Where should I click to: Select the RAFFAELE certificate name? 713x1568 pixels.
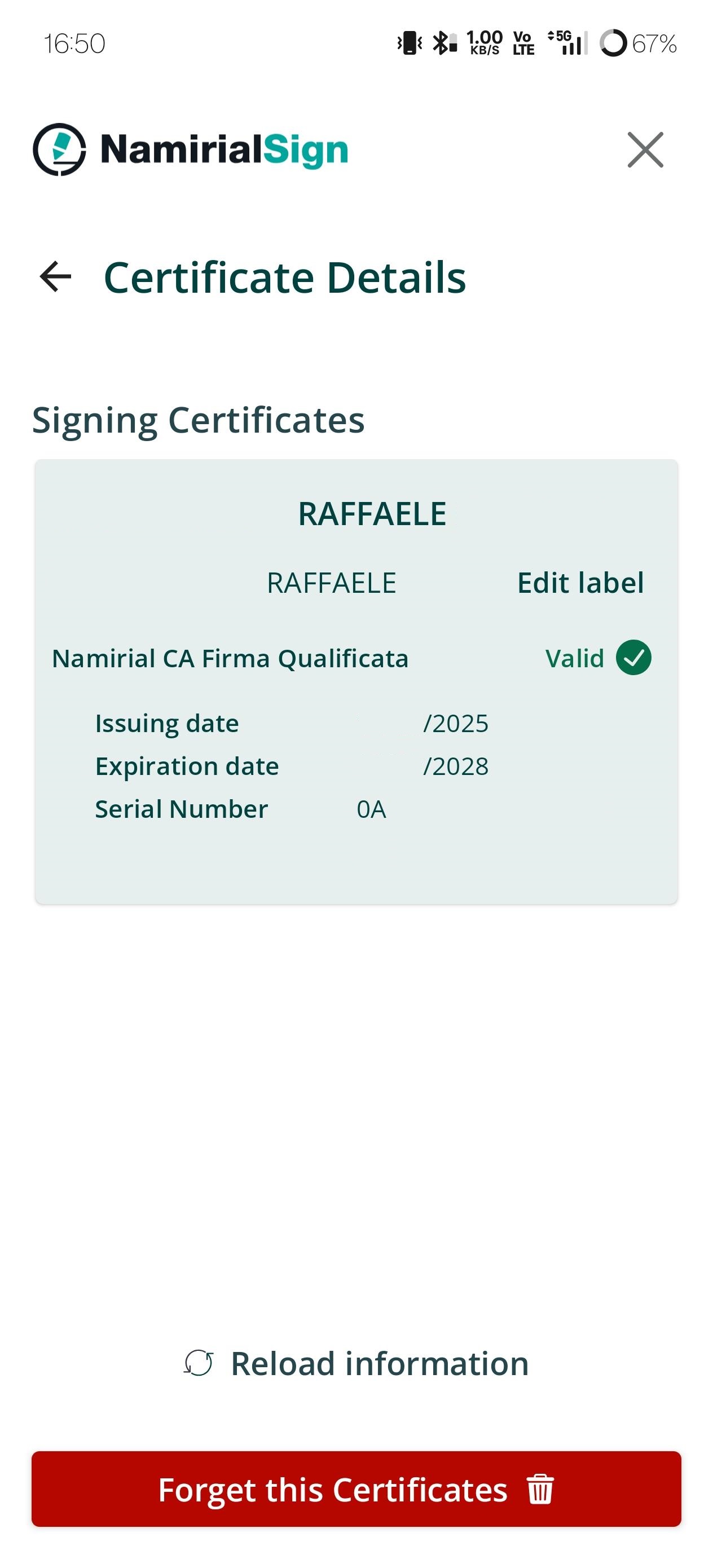pos(332,583)
